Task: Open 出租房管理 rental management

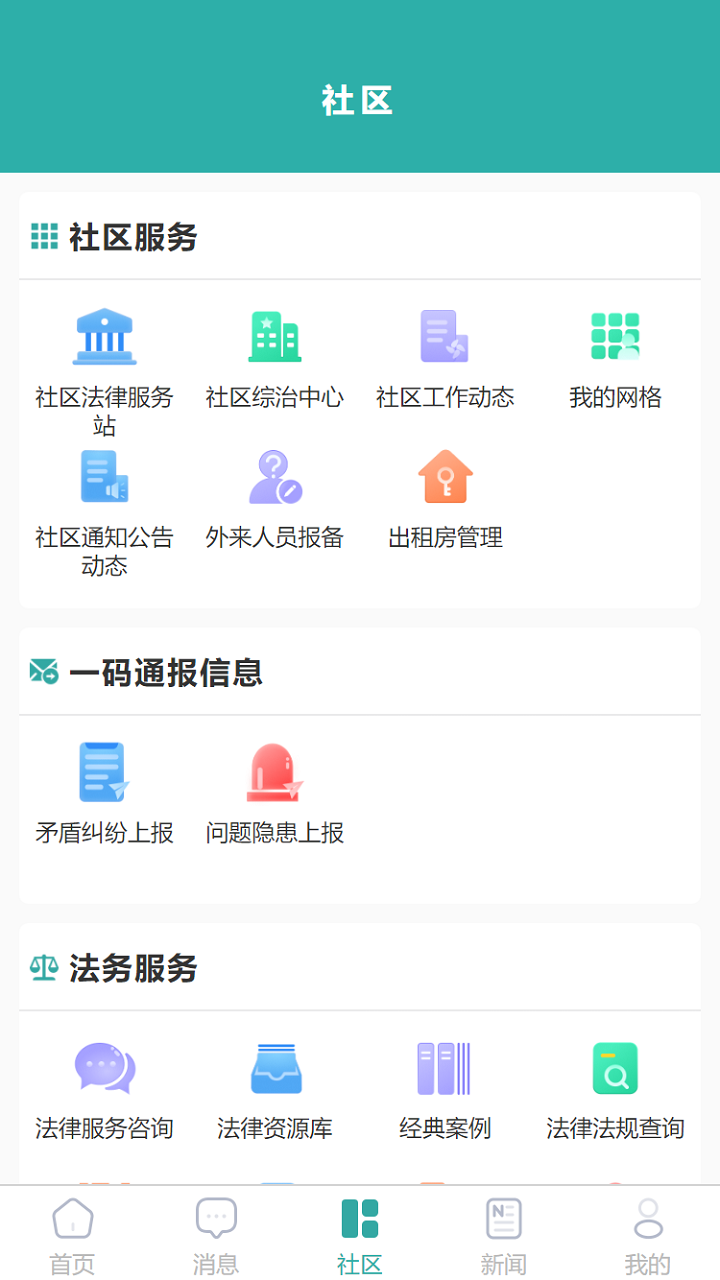Action: pyautogui.click(x=445, y=490)
